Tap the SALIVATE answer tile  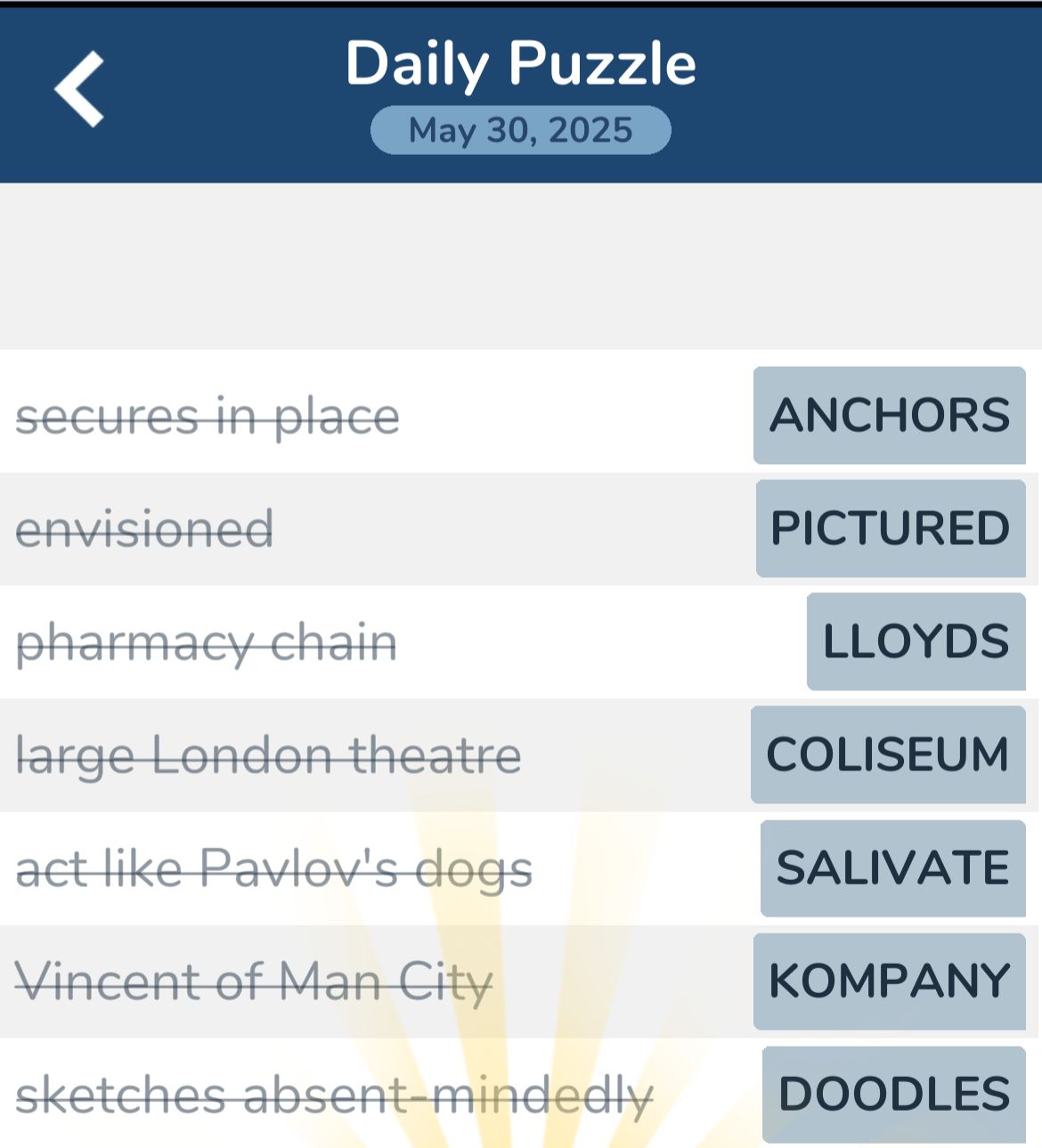tap(892, 867)
